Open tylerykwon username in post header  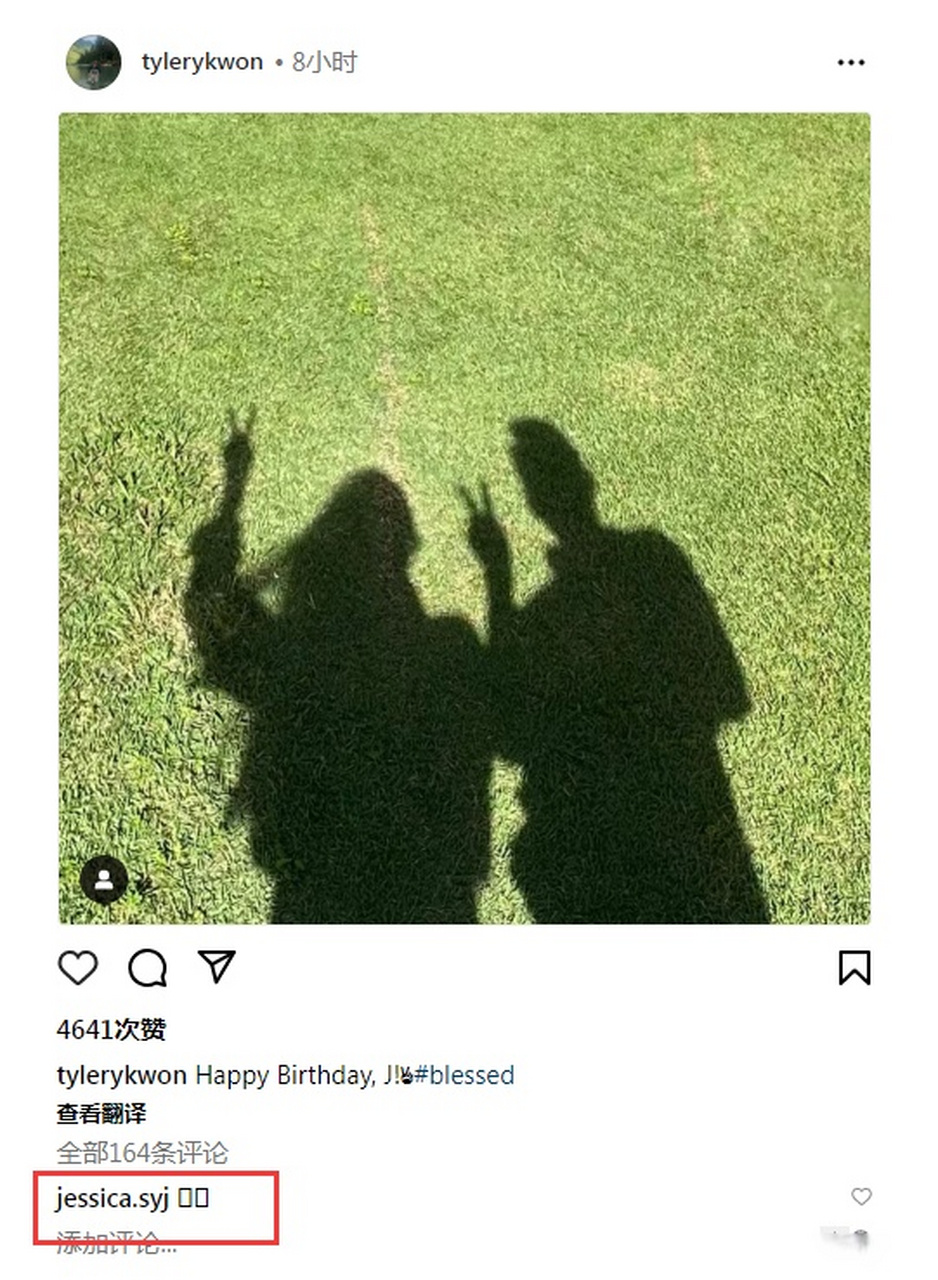(202, 62)
